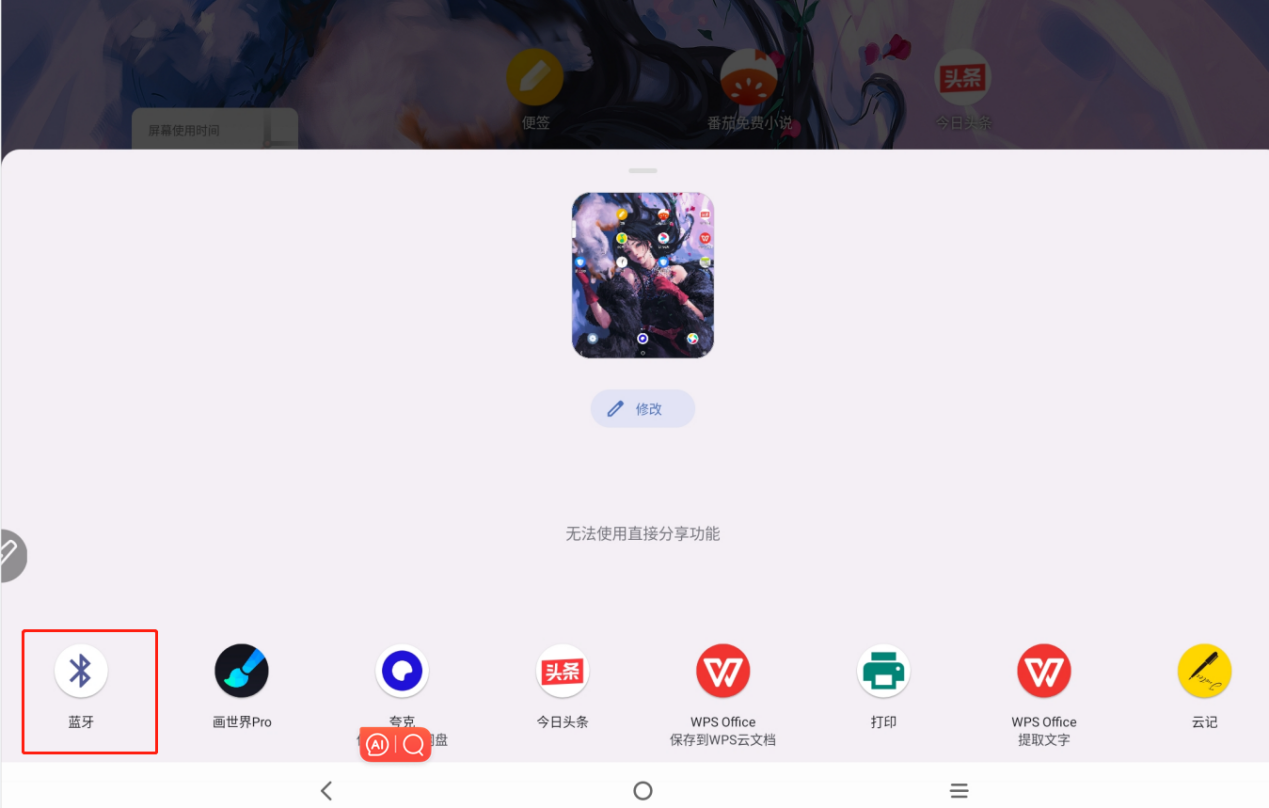Select the 打印 print option
1269x808 pixels.
[883, 671]
